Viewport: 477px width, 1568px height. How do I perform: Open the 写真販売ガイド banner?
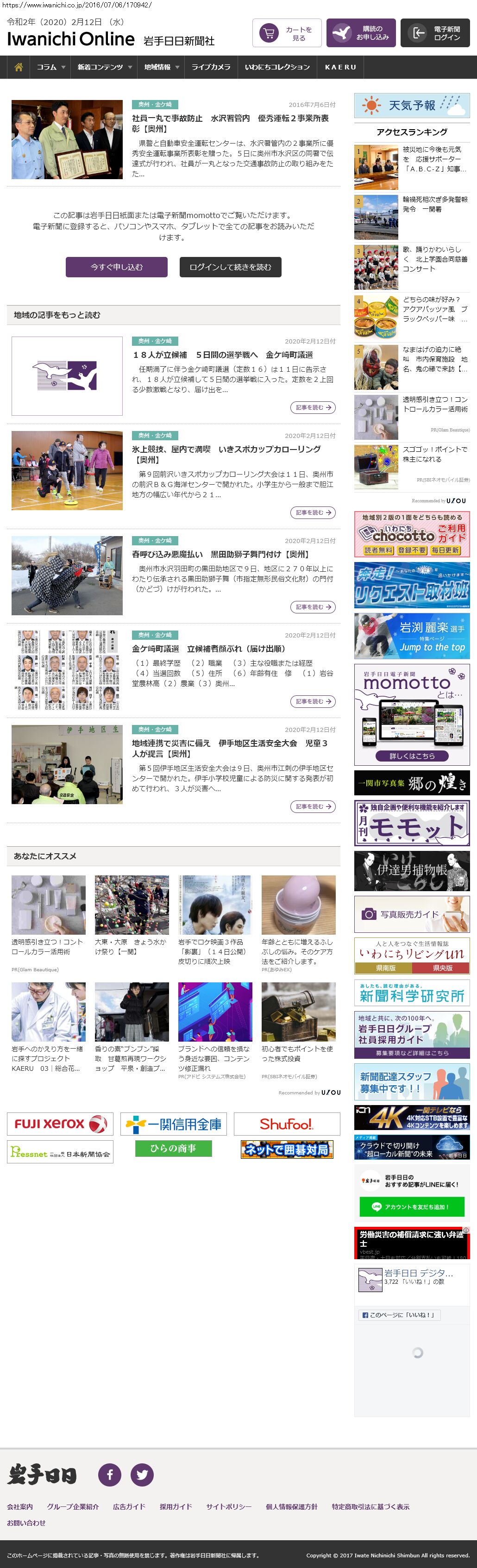pyautogui.click(x=411, y=914)
